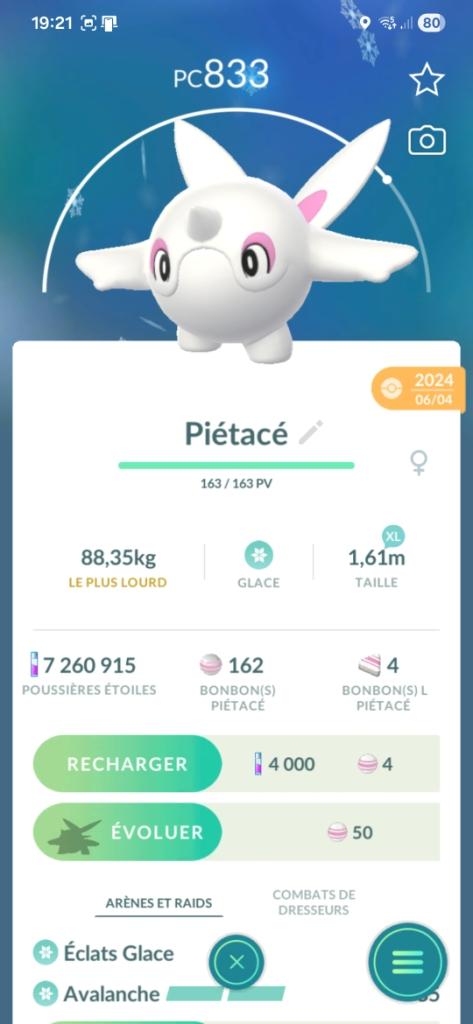This screenshot has width=473, height=1024.
Task: Tap the Évoluer button
Action: coord(127,832)
